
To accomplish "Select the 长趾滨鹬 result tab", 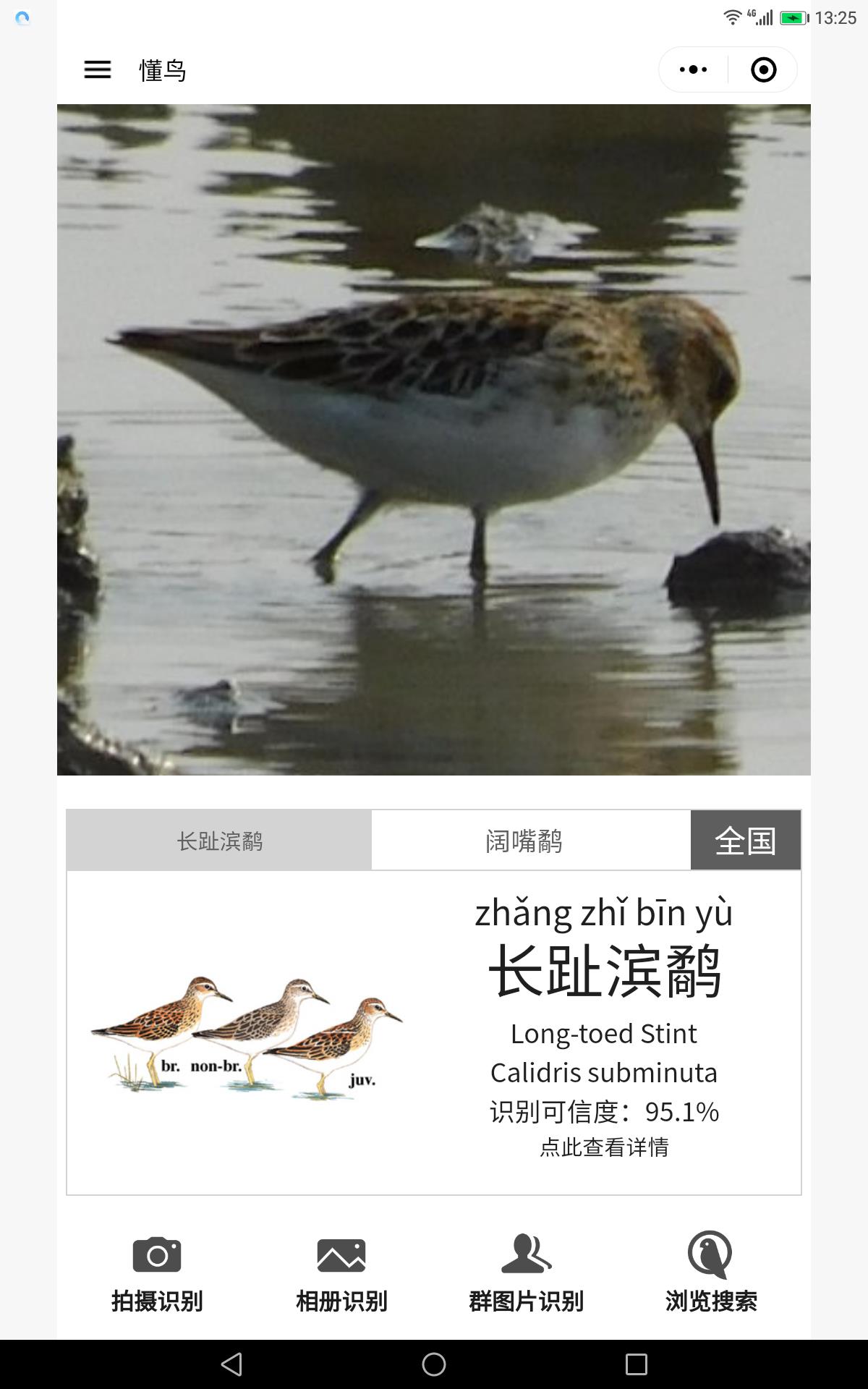I will [219, 841].
